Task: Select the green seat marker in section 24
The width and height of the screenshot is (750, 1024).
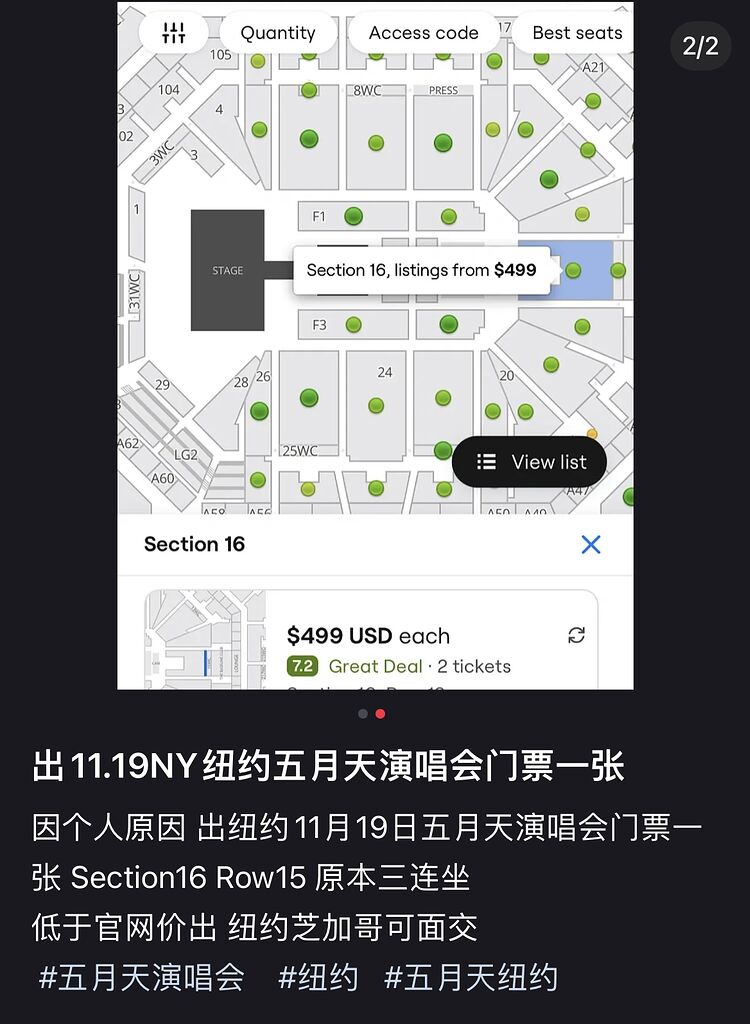Action: tap(377, 404)
